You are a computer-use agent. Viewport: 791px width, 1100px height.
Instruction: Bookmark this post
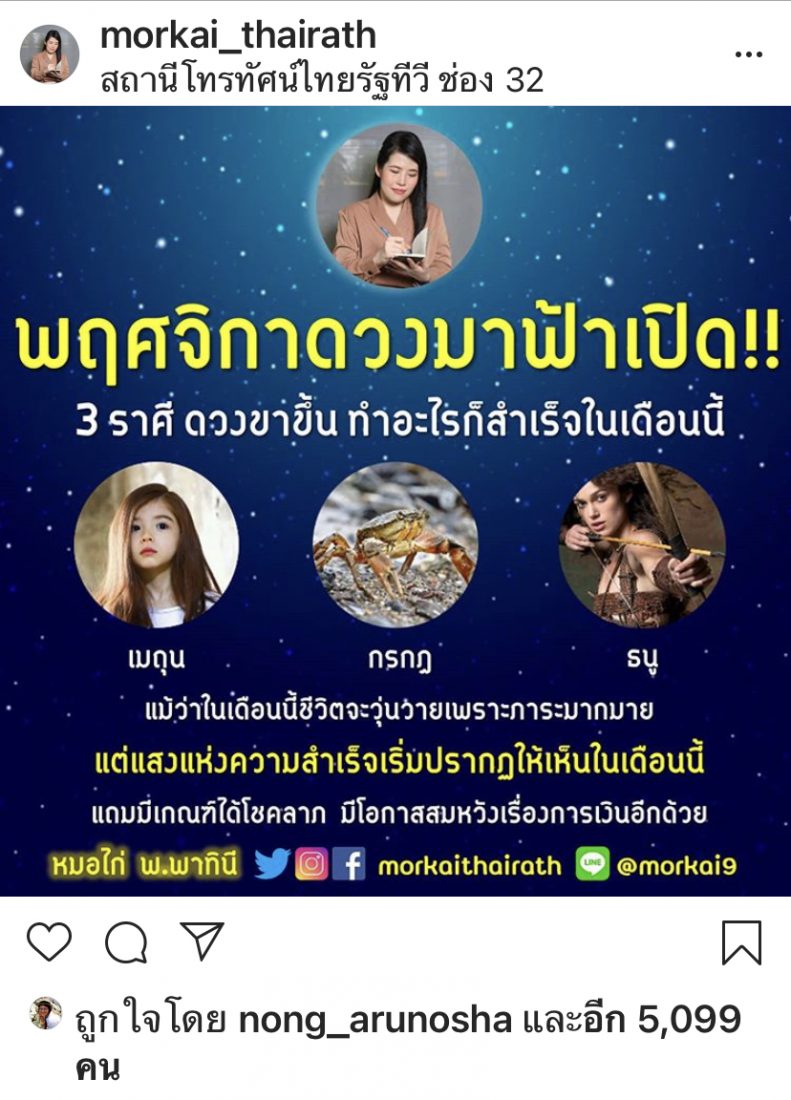[x=741, y=942]
